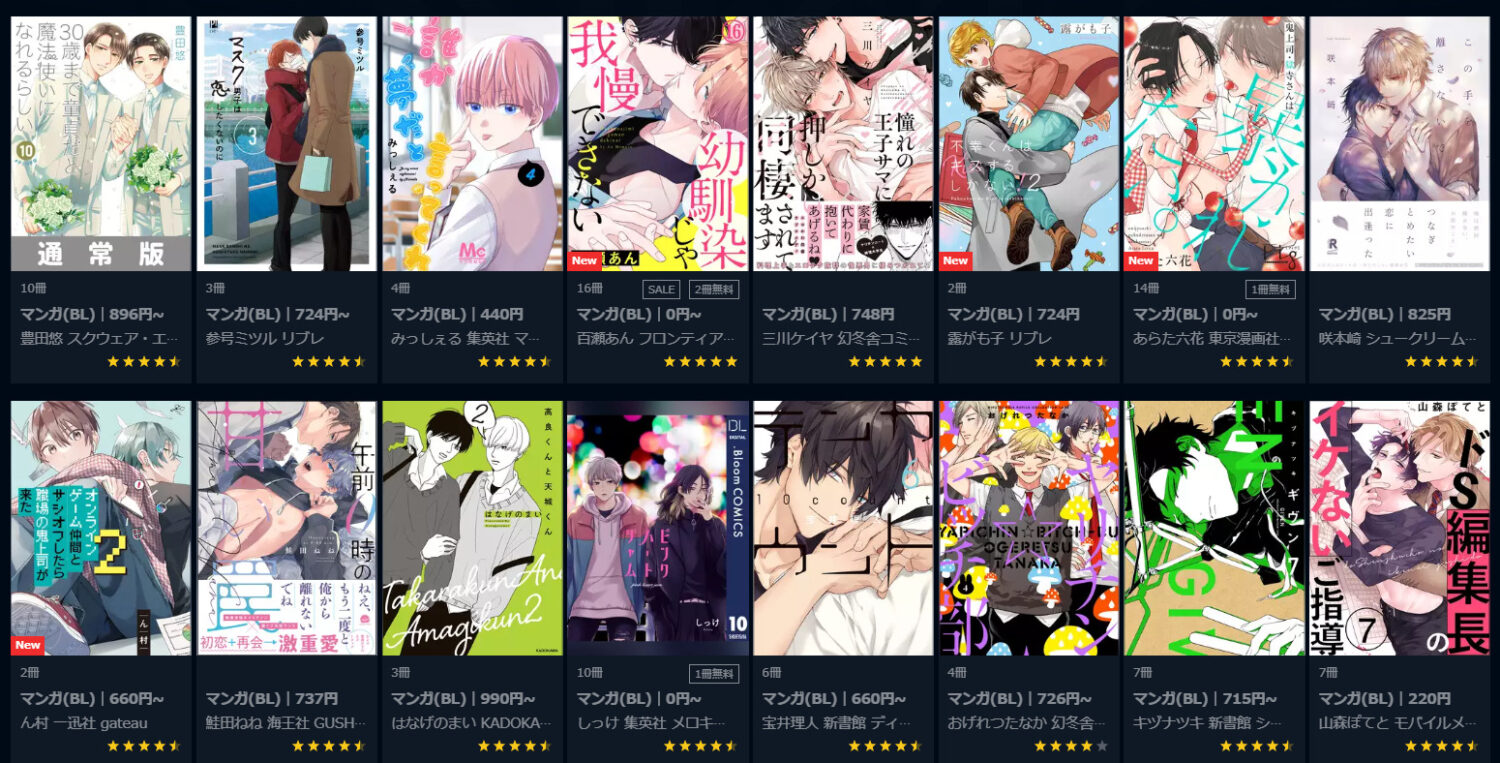Screen dimensions: 1500x763
Task: Open 露がも子's 2-volume manga
Action: tap(1028, 143)
